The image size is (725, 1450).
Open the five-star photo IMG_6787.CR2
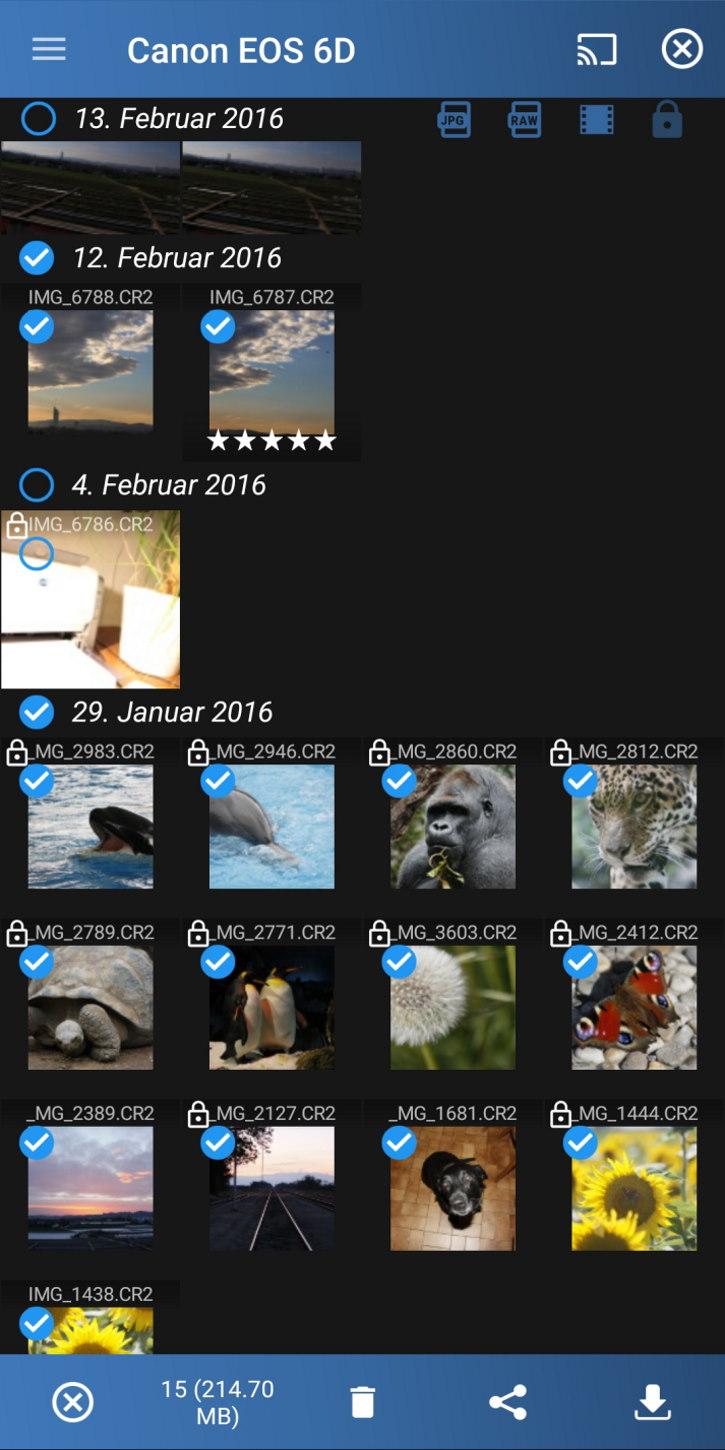pos(272,372)
